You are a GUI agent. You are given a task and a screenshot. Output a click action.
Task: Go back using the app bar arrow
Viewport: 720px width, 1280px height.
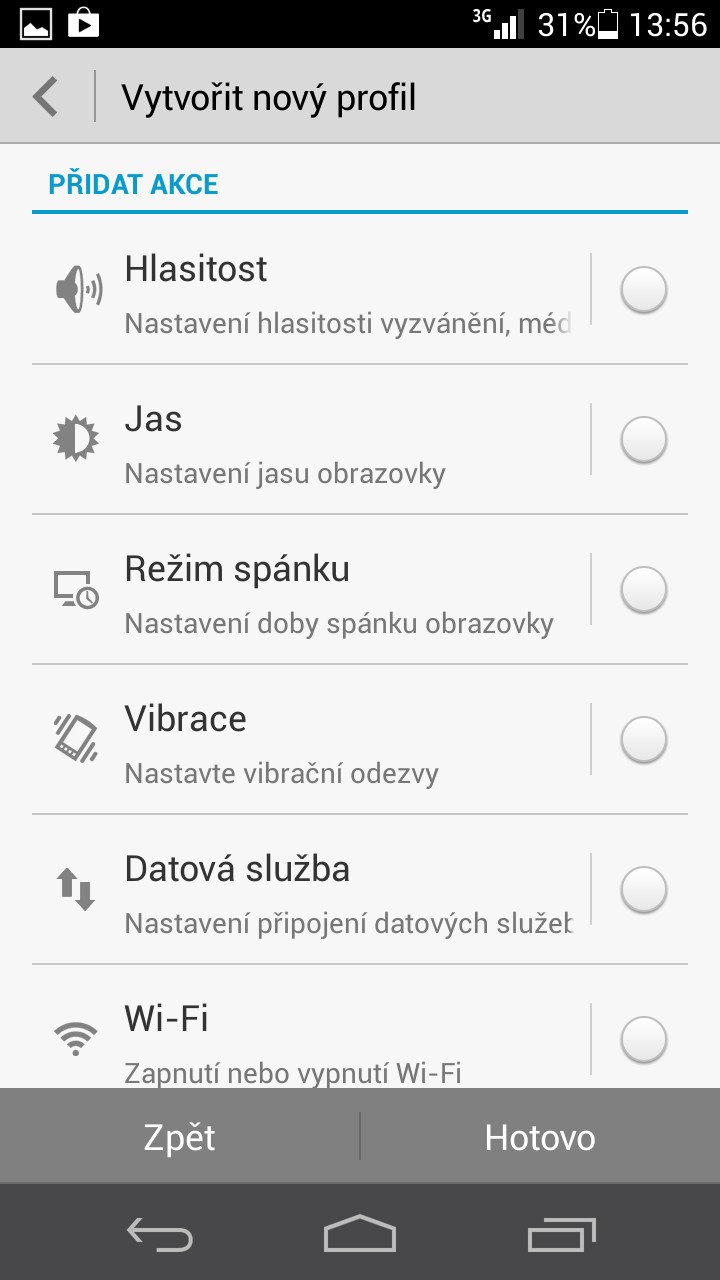point(46,97)
